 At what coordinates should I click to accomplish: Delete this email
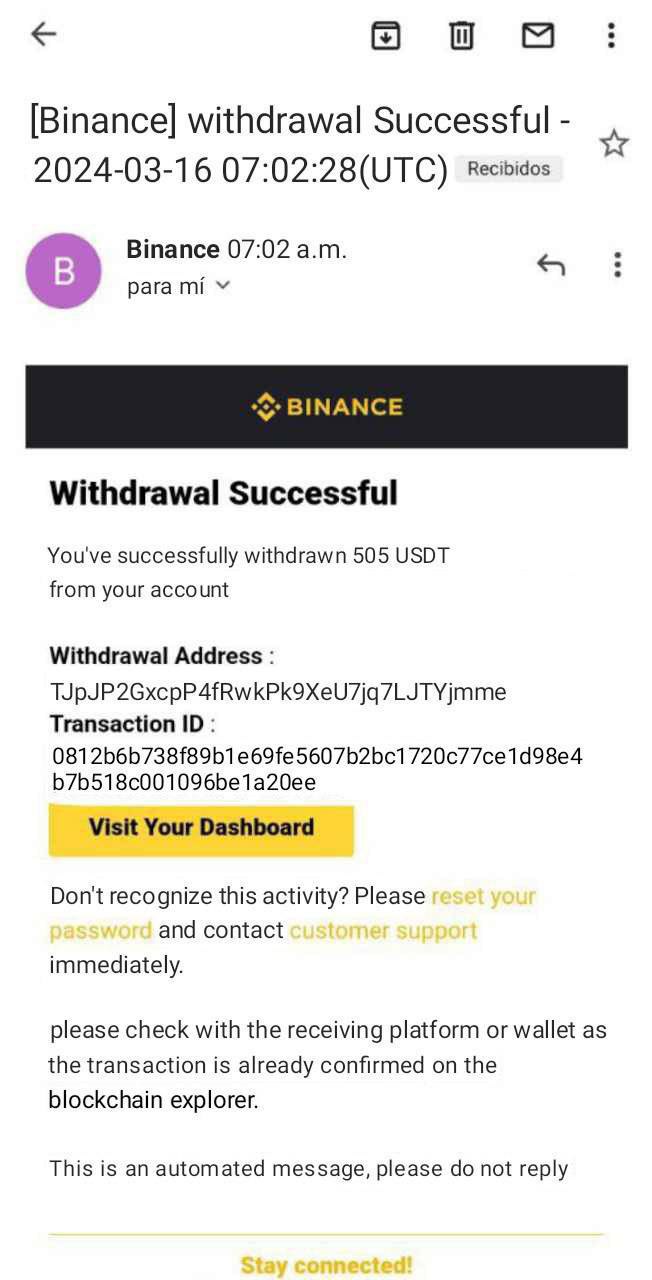(x=461, y=36)
